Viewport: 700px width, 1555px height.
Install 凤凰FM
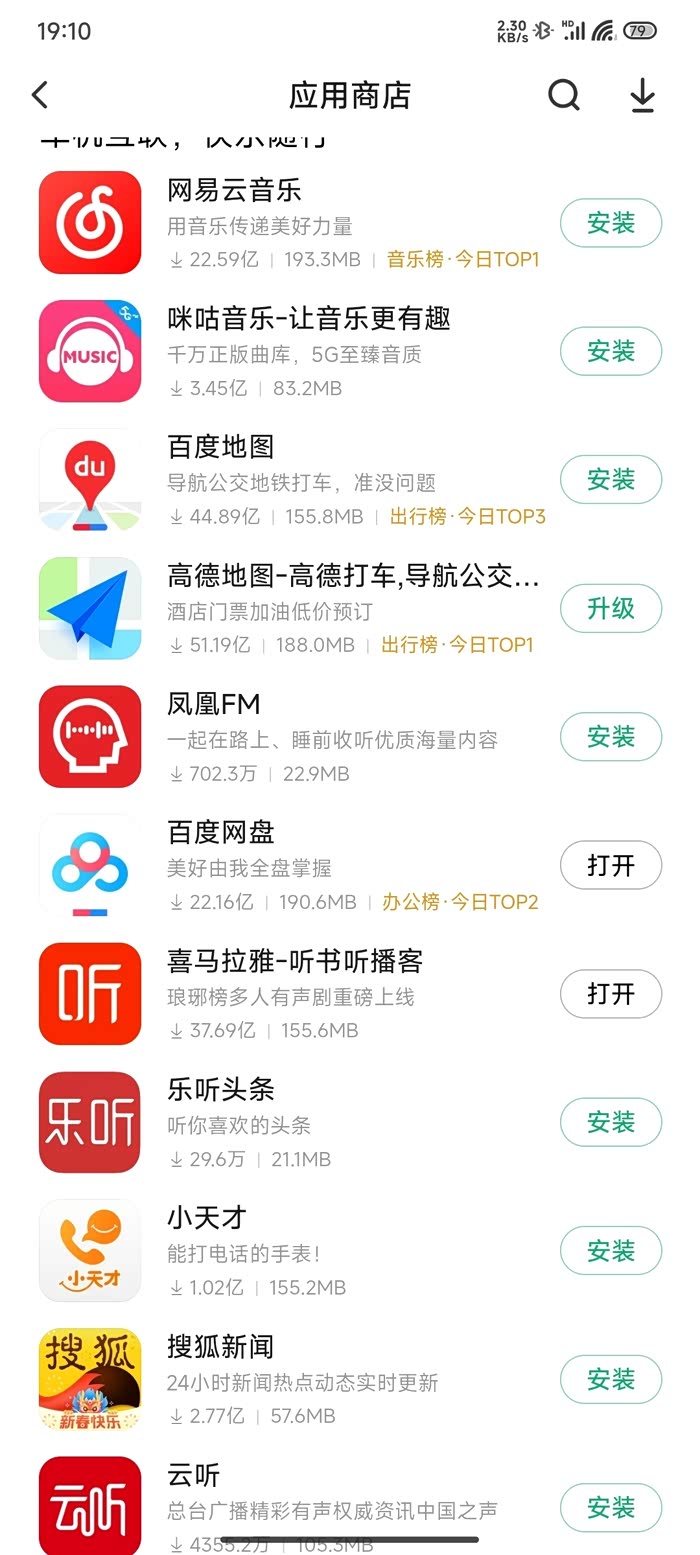click(x=610, y=737)
